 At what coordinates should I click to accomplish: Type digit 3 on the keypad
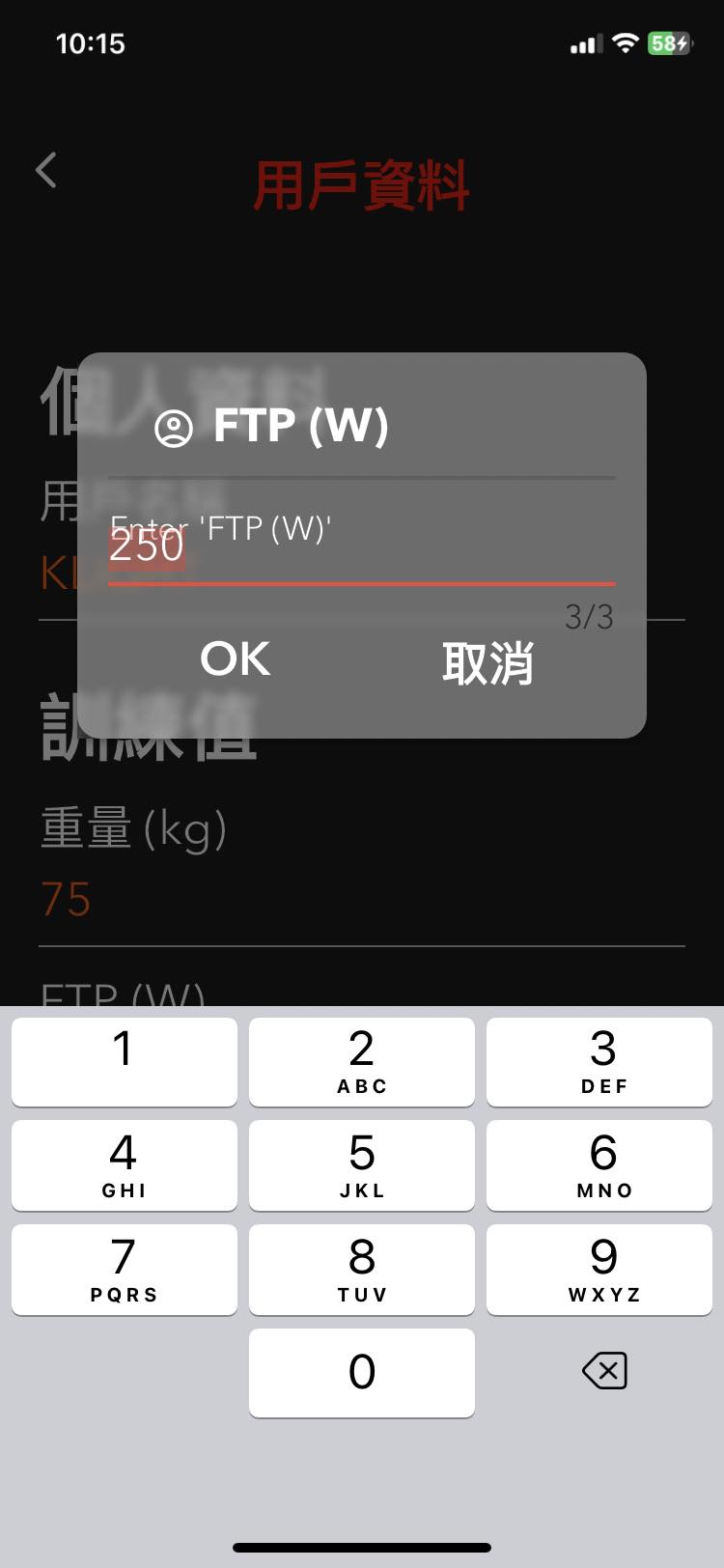(x=599, y=1061)
